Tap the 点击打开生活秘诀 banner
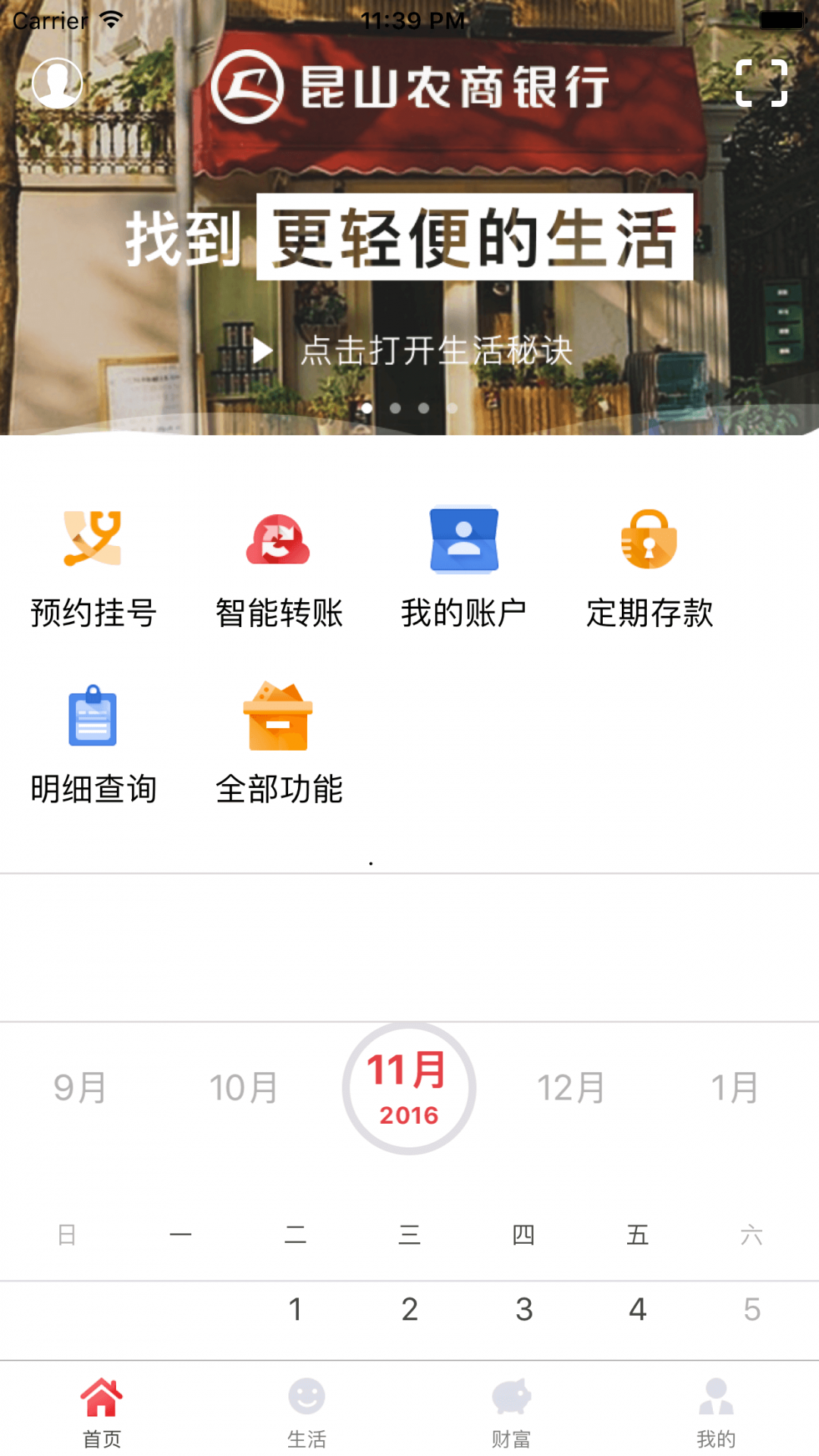Viewport: 819px width, 1456px height. click(413, 350)
